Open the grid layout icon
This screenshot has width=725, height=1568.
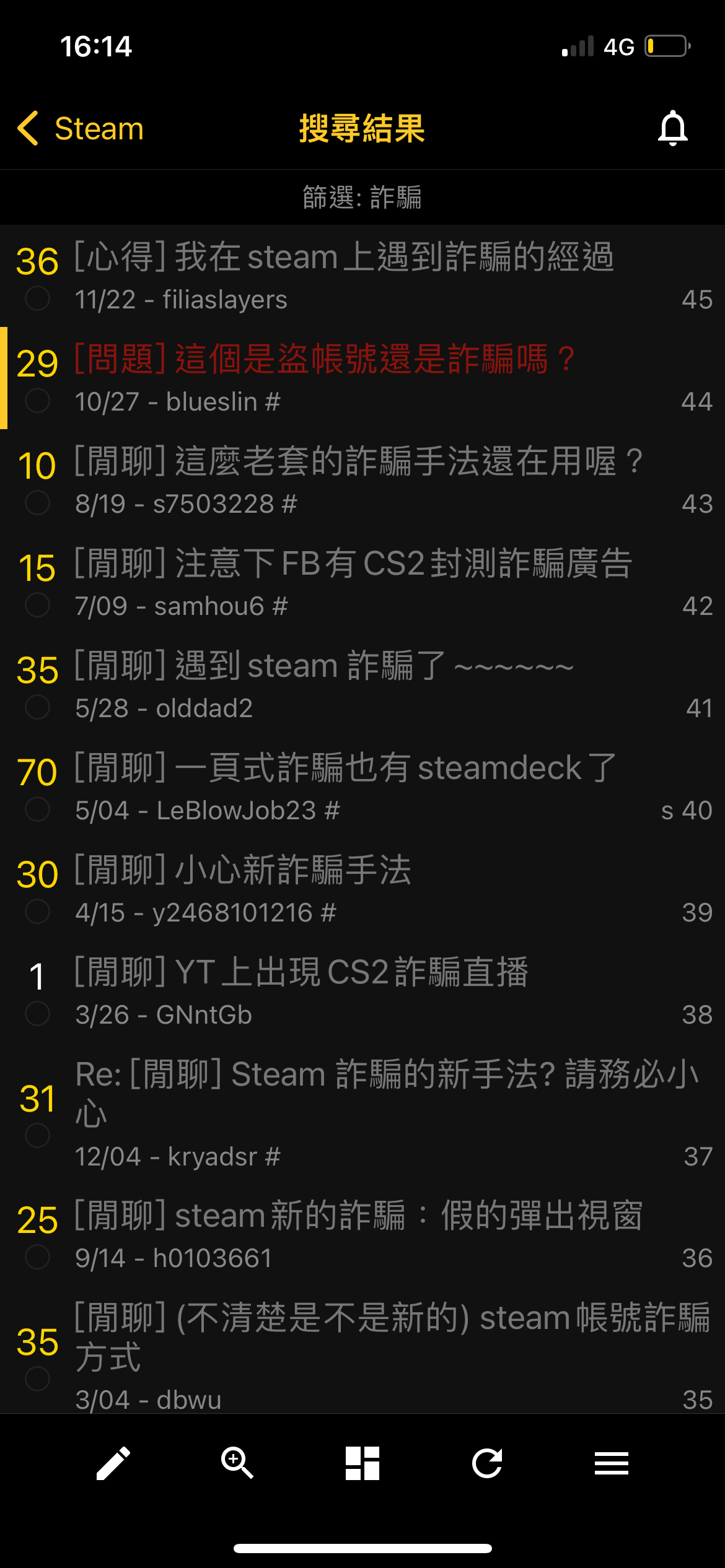[x=362, y=1463]
